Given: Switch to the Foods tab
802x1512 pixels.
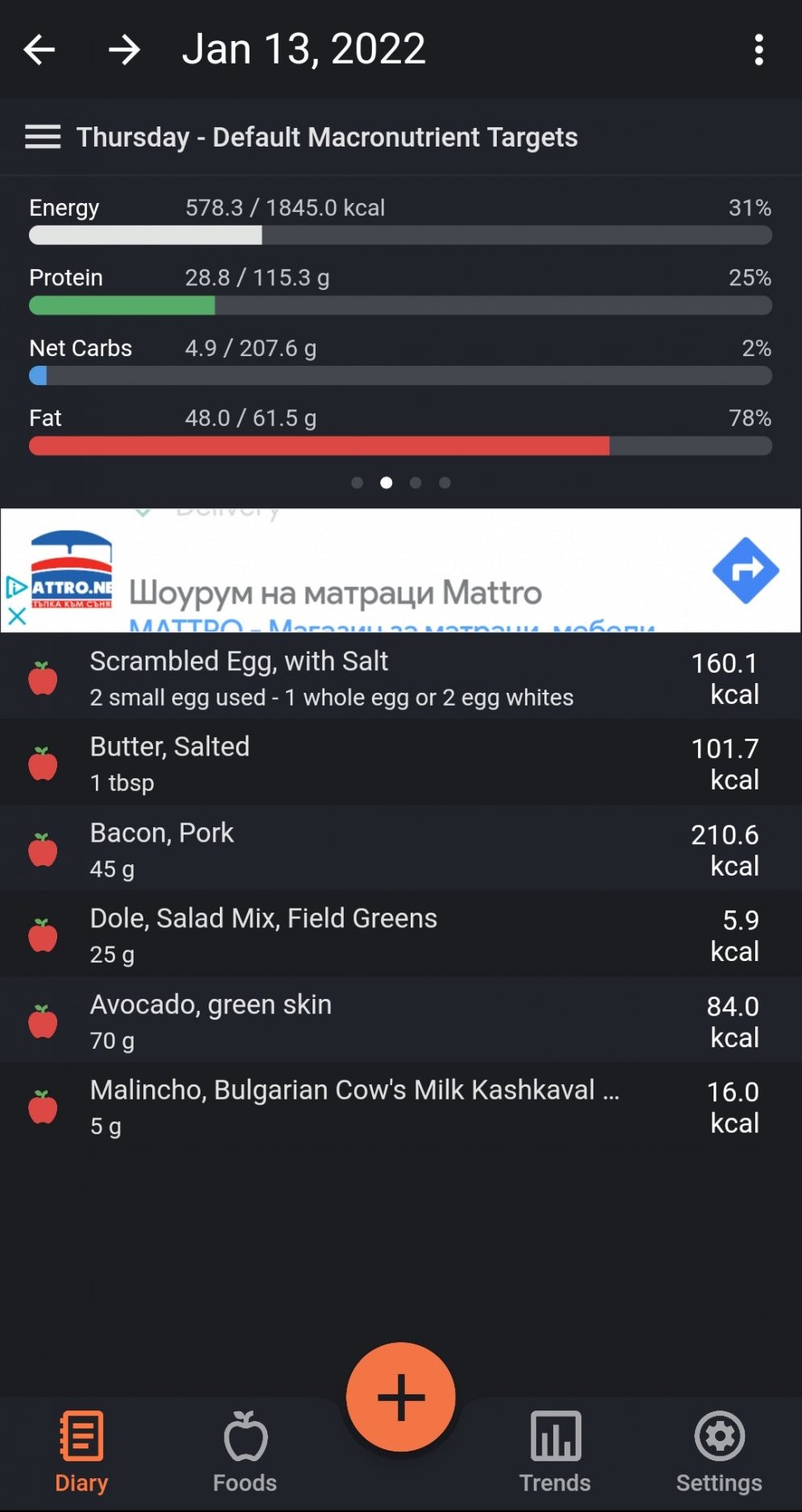Looking at the screenshot, I should pos(245,1452).
